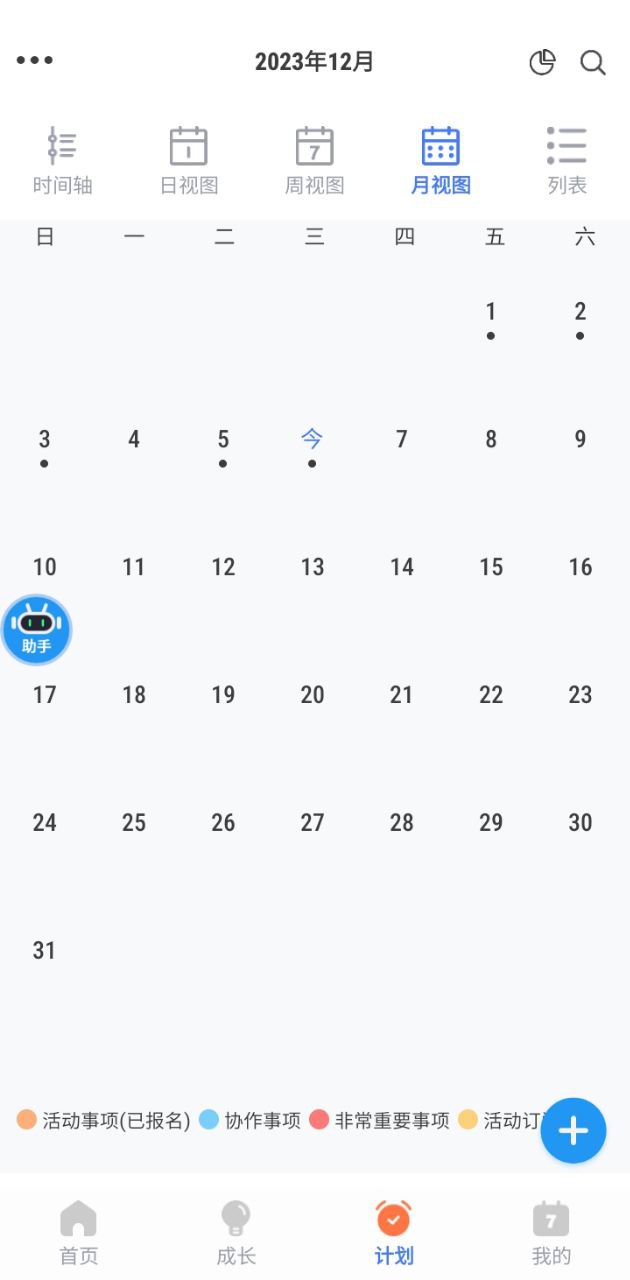
Task: Switch to 时间轴 timeline view
Action: click(62, 161)
